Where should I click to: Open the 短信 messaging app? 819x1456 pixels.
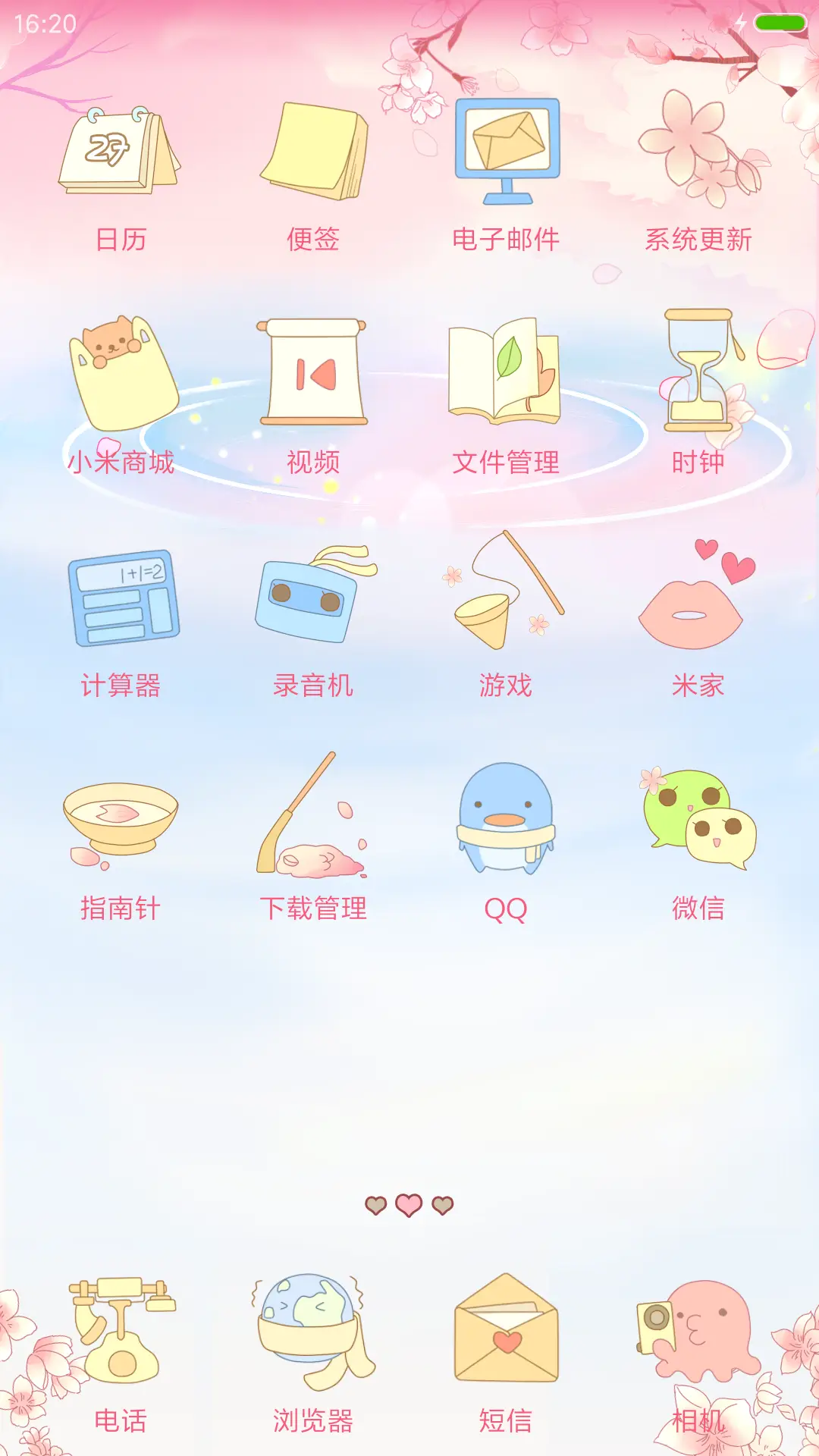pos(507,1335)
